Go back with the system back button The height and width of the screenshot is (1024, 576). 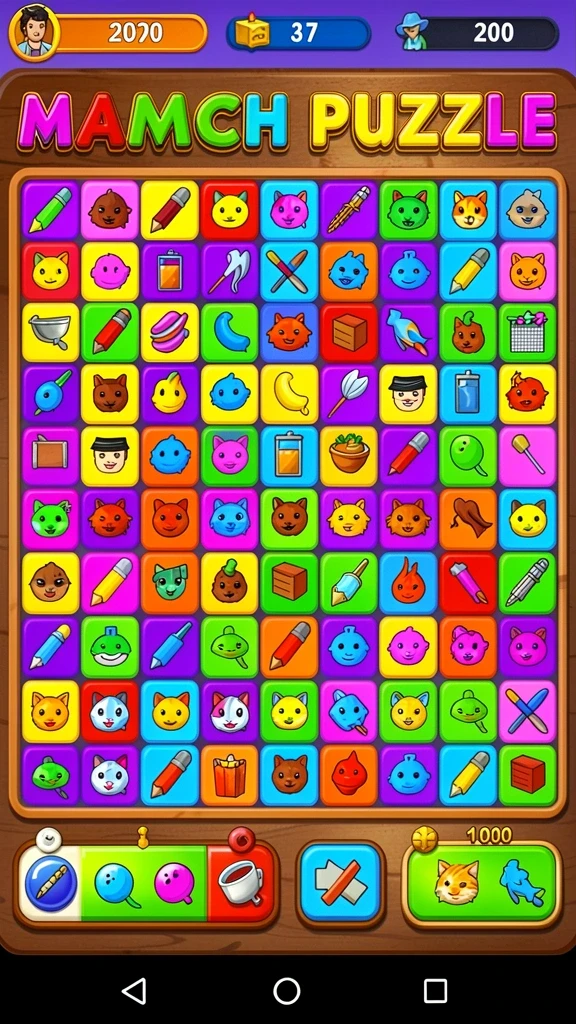tap(134, 991)
